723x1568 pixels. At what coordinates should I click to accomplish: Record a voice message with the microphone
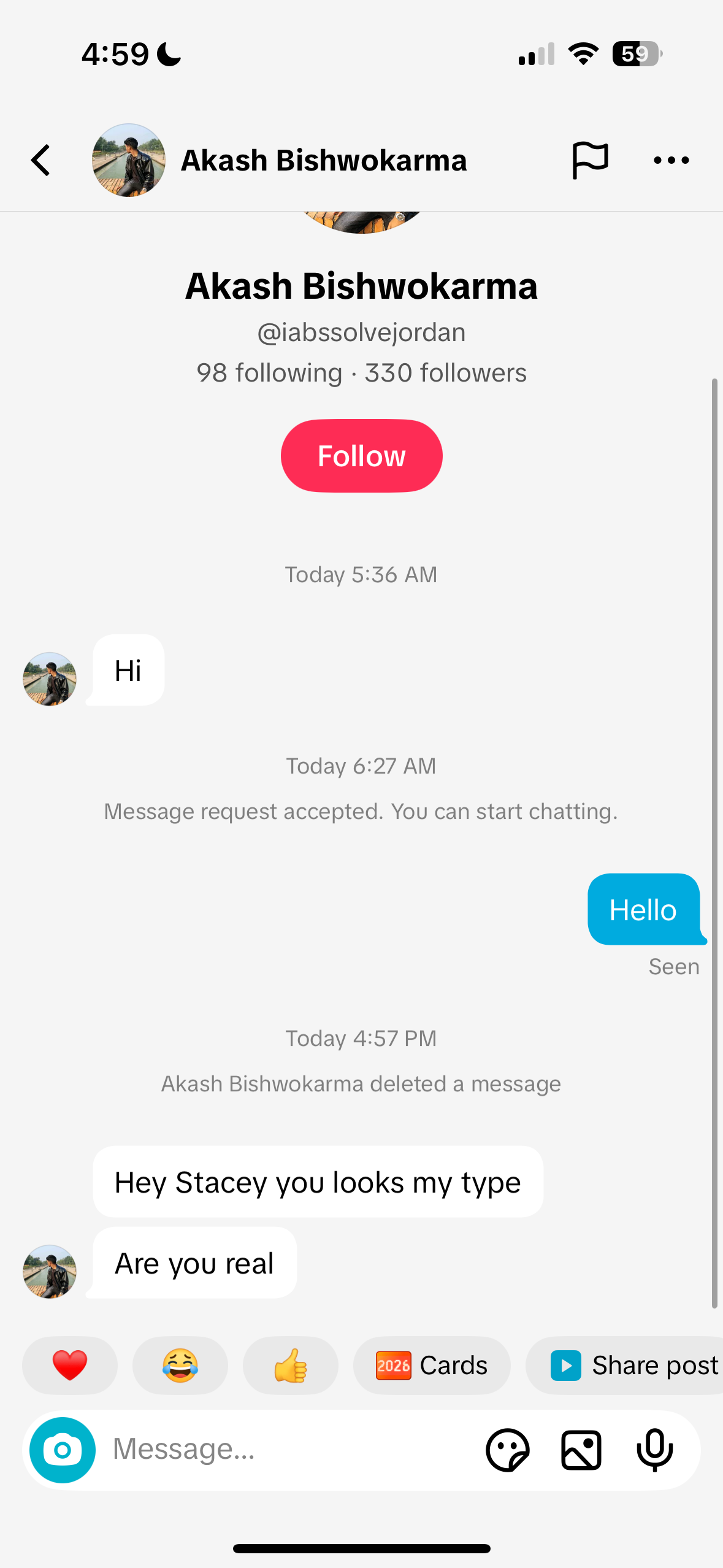pyautogui.click(x=655, y=1450)
